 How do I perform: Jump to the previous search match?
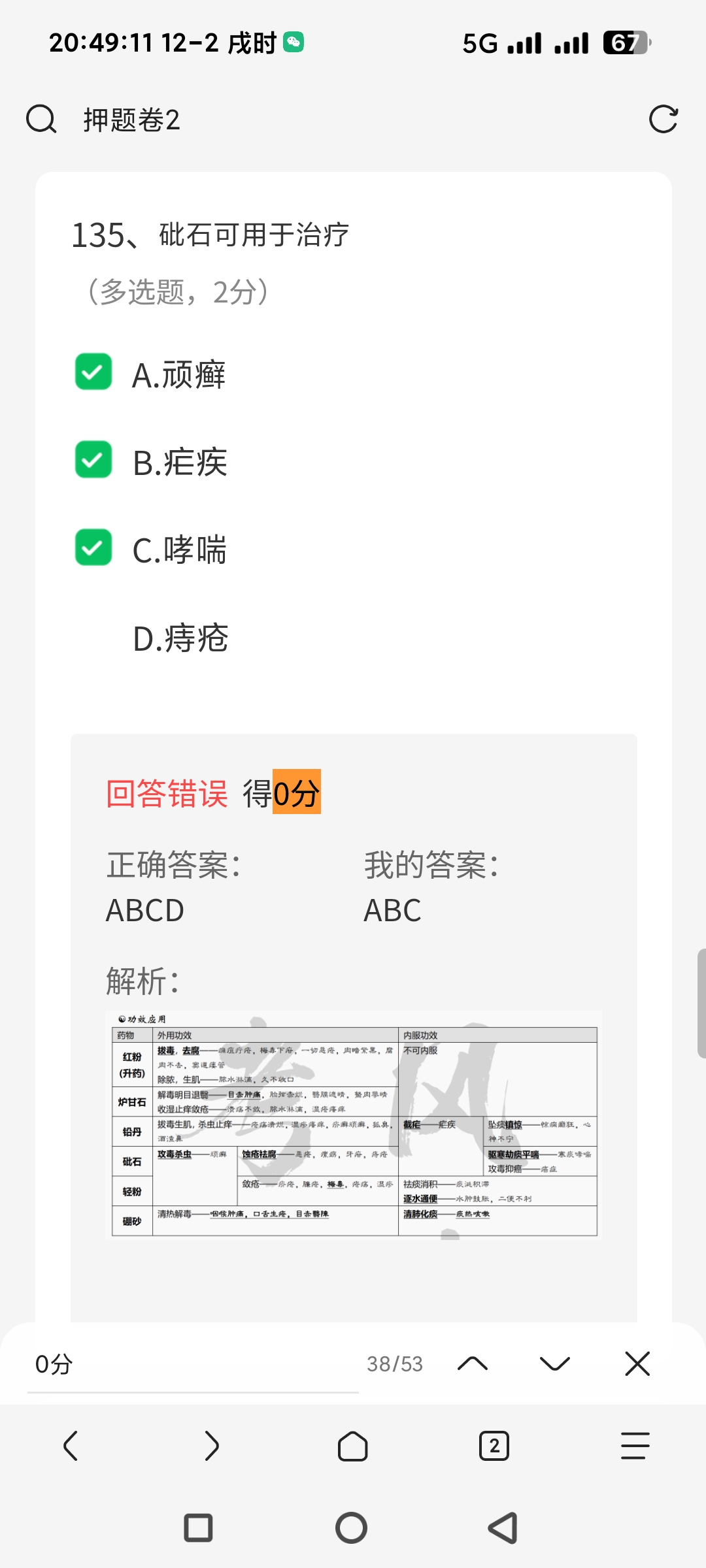473,1364
